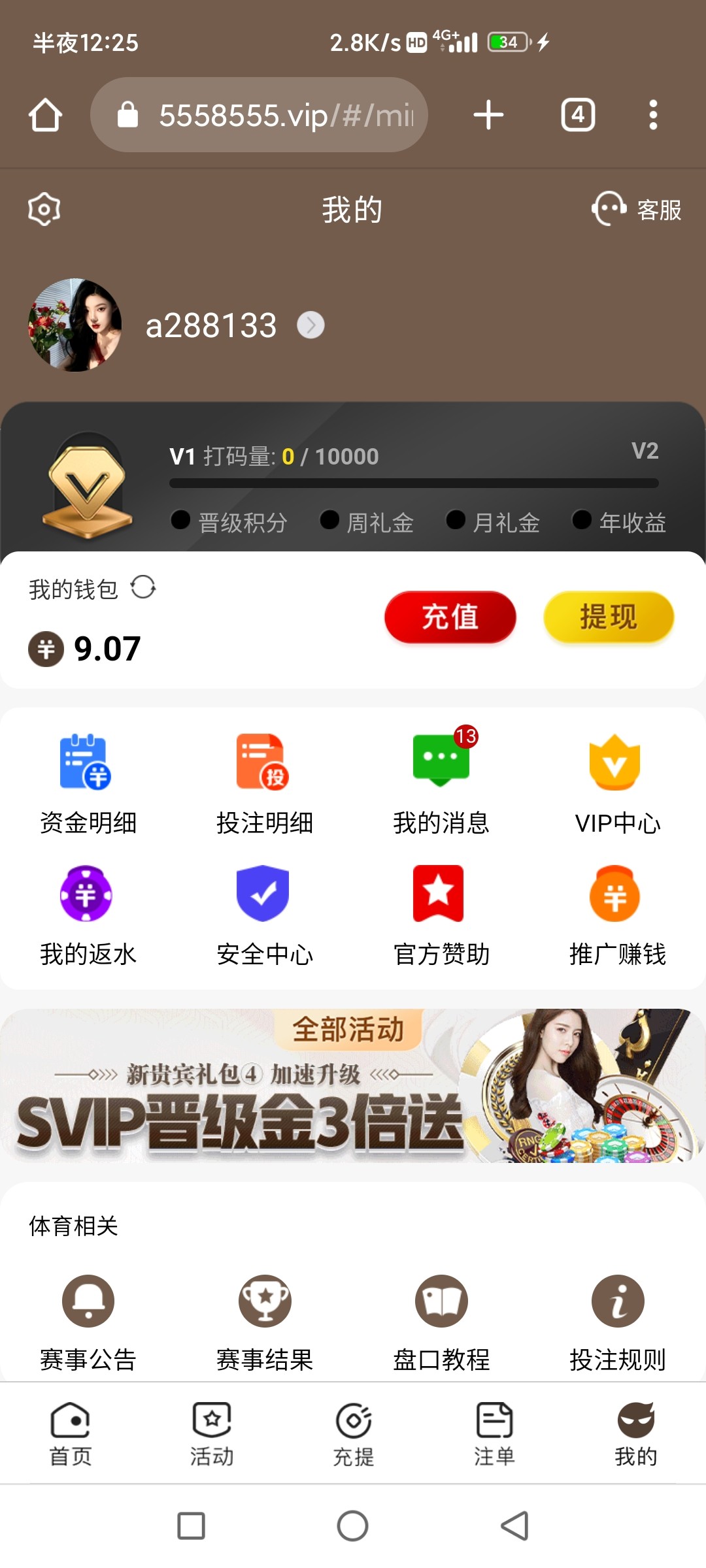
Task: Refresh the wallet balance
Action: click(143, 587)
